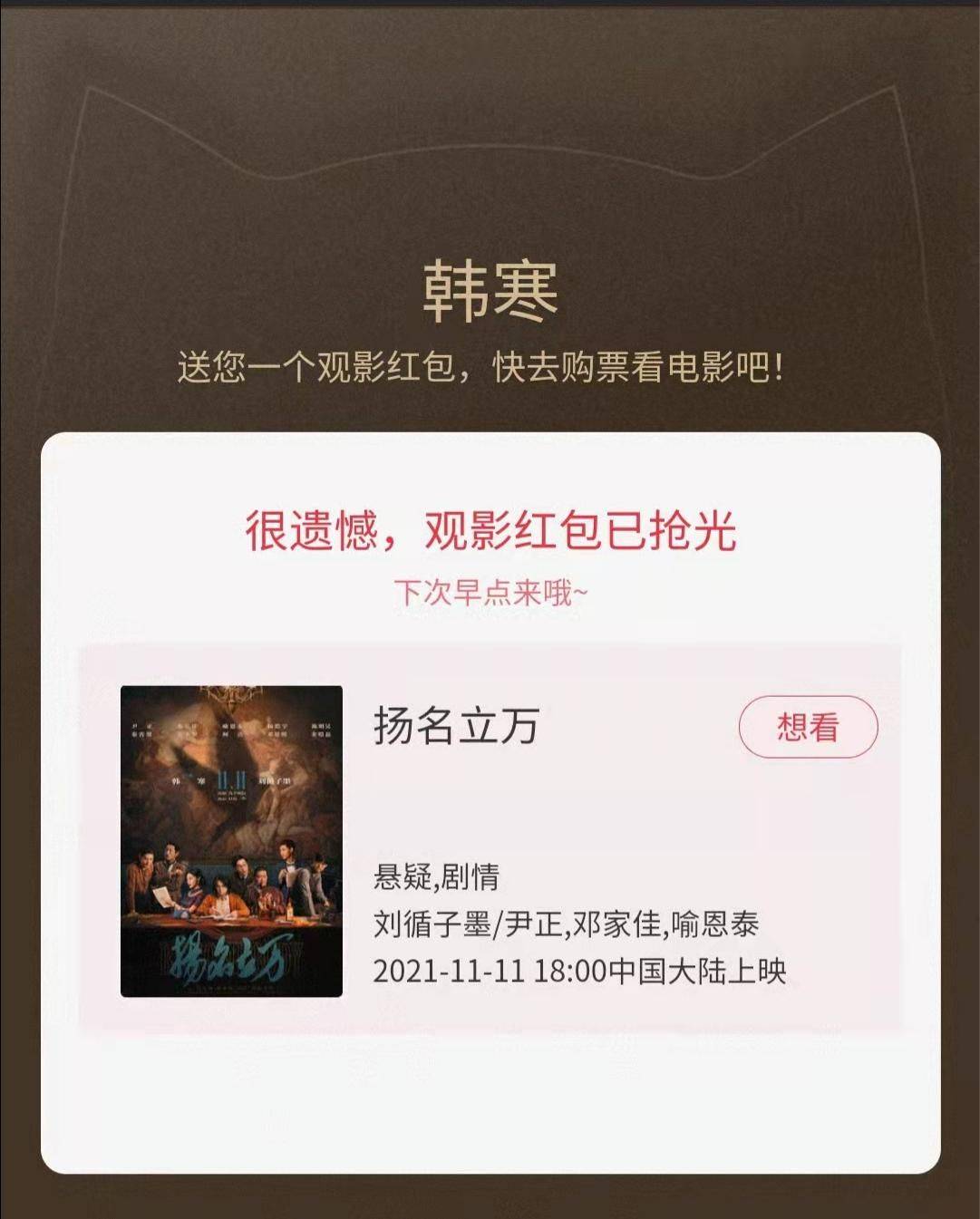Tap the reminder text 下次早点来哦~
Image resolution: width=980 pixels, height=1219 pixels.
click(x=490, y=590)
